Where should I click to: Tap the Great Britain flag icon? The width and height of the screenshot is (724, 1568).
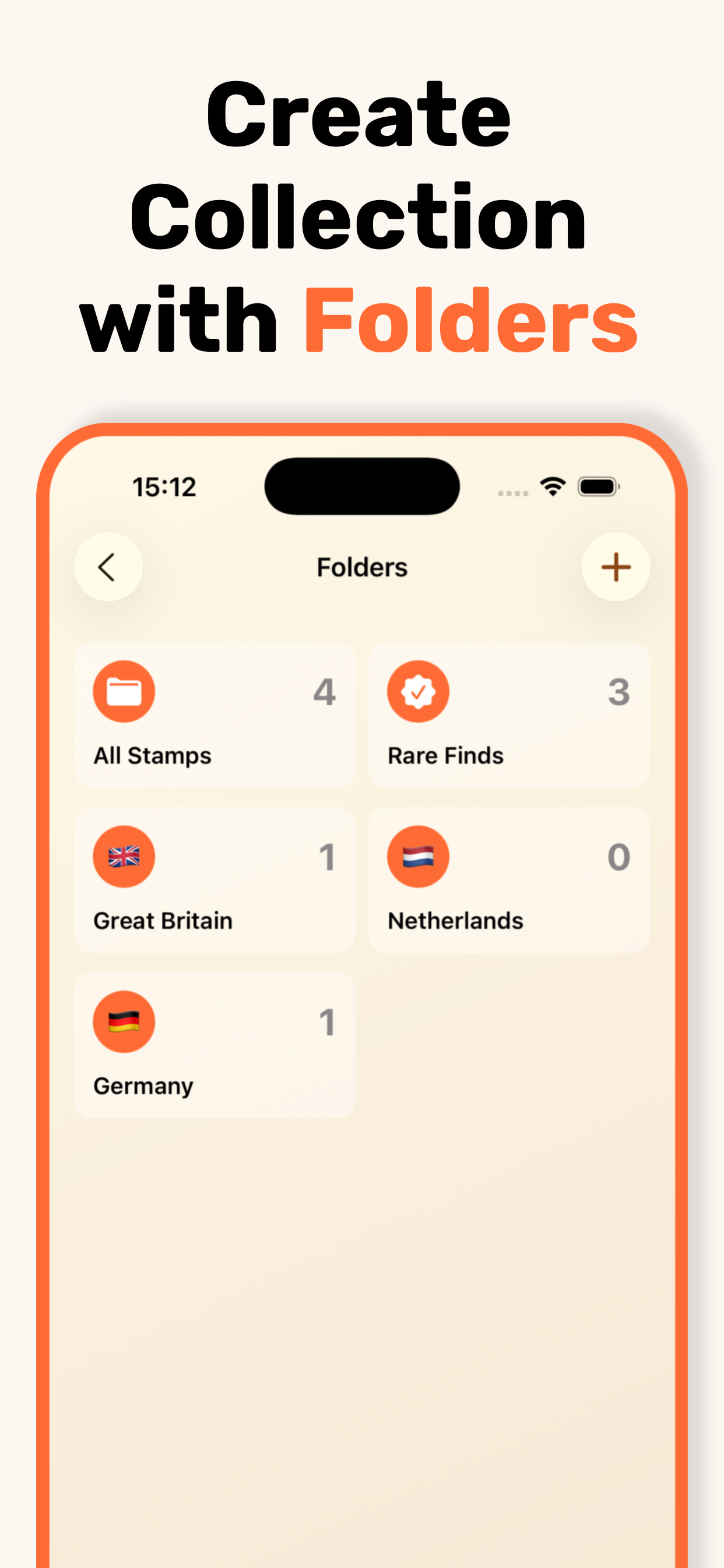click(124, 856)
